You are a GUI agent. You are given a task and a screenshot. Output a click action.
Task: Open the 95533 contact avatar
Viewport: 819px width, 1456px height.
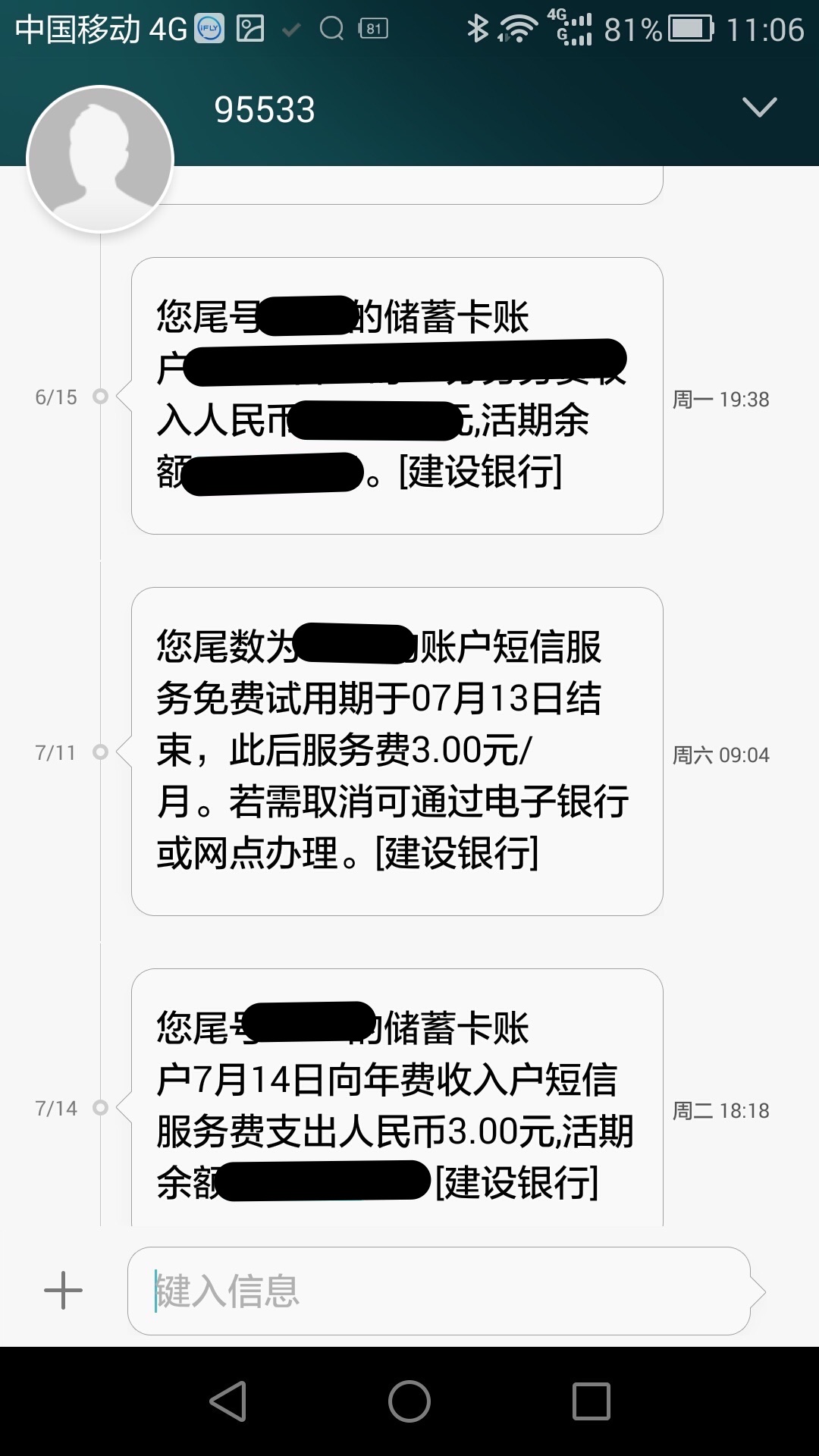point(100,159)
